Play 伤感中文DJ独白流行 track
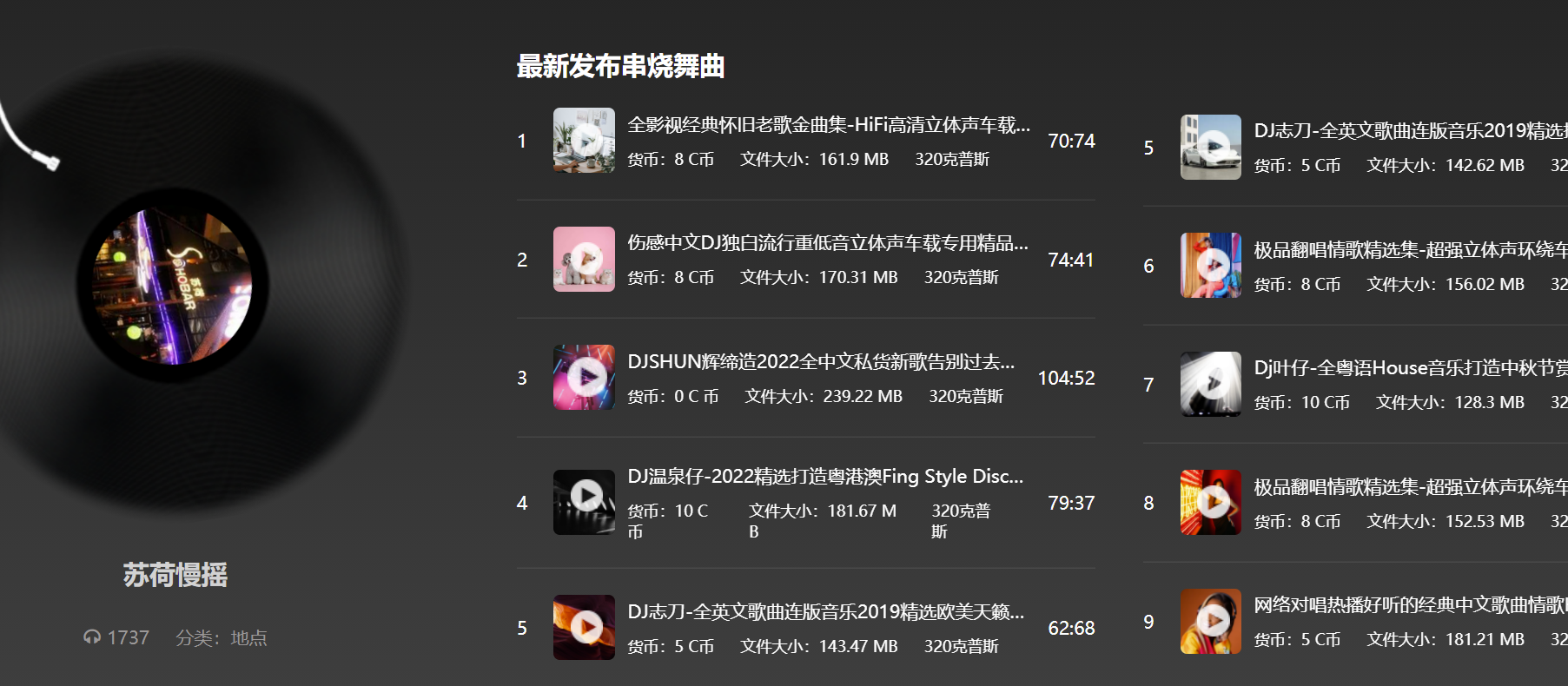The height and width of the screenshot is (686, 1568). click(586, 259)
